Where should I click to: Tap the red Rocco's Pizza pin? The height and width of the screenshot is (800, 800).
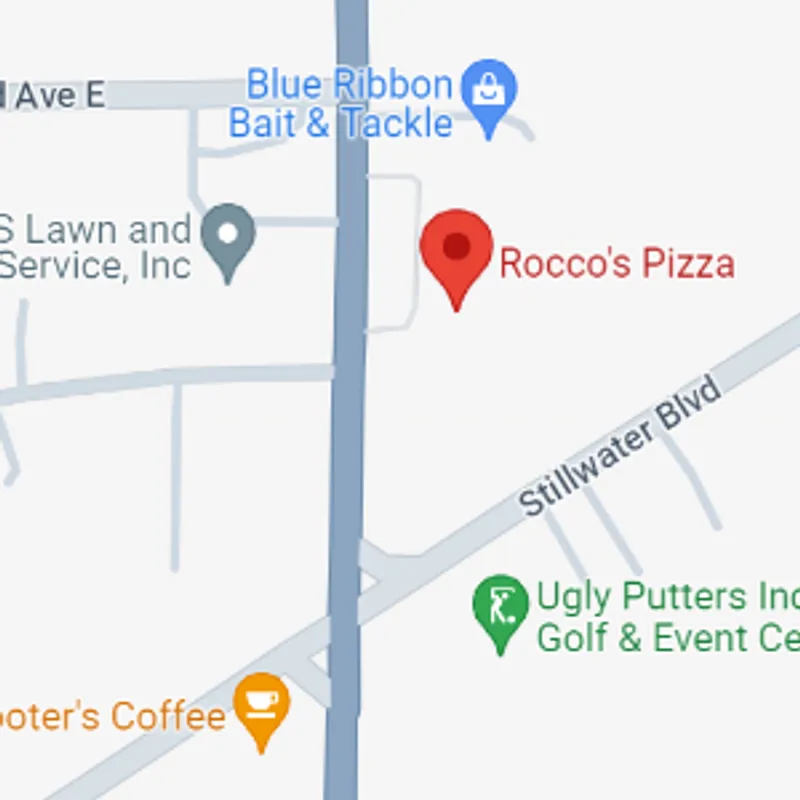(x=456, y=250)
